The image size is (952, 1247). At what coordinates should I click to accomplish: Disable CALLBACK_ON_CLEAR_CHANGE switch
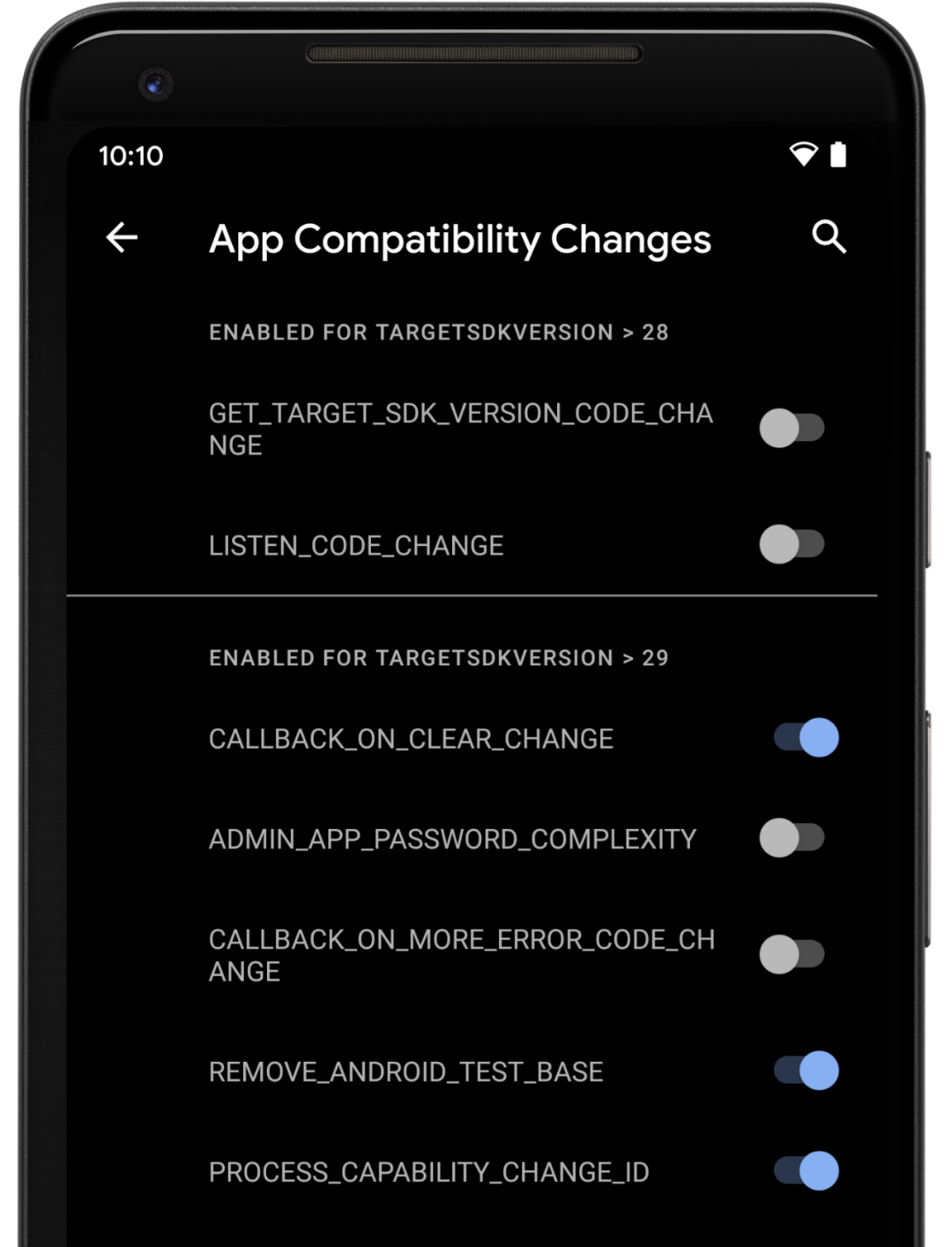tap(806, 737)
